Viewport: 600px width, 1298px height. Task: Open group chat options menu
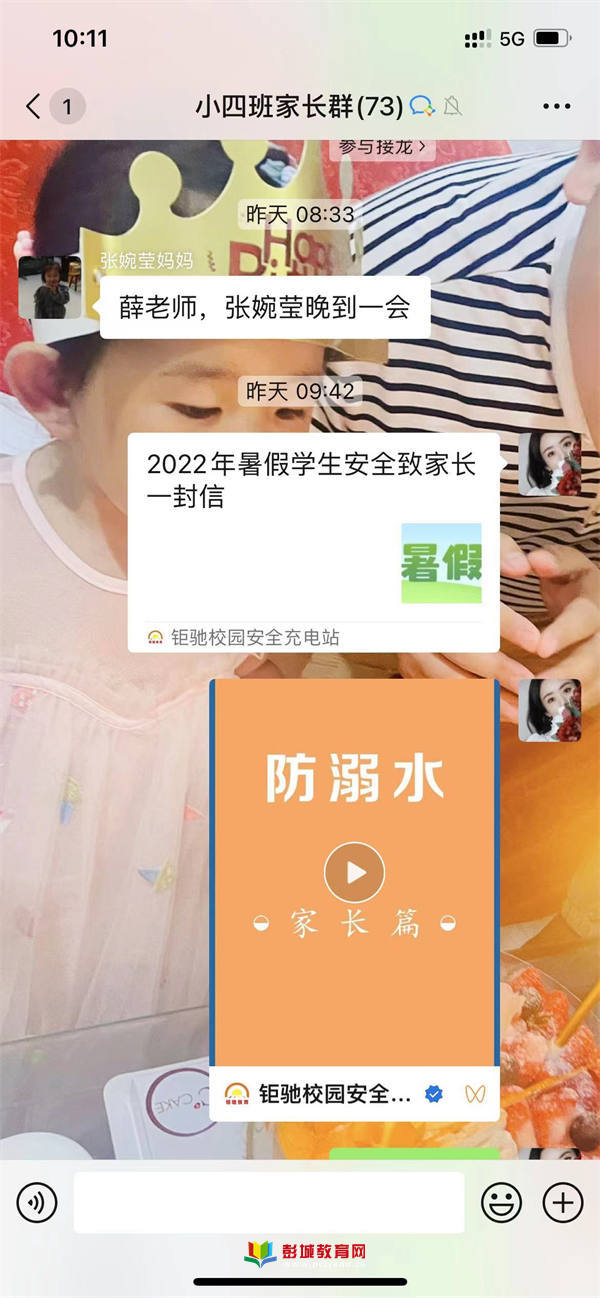pos(556,106)
